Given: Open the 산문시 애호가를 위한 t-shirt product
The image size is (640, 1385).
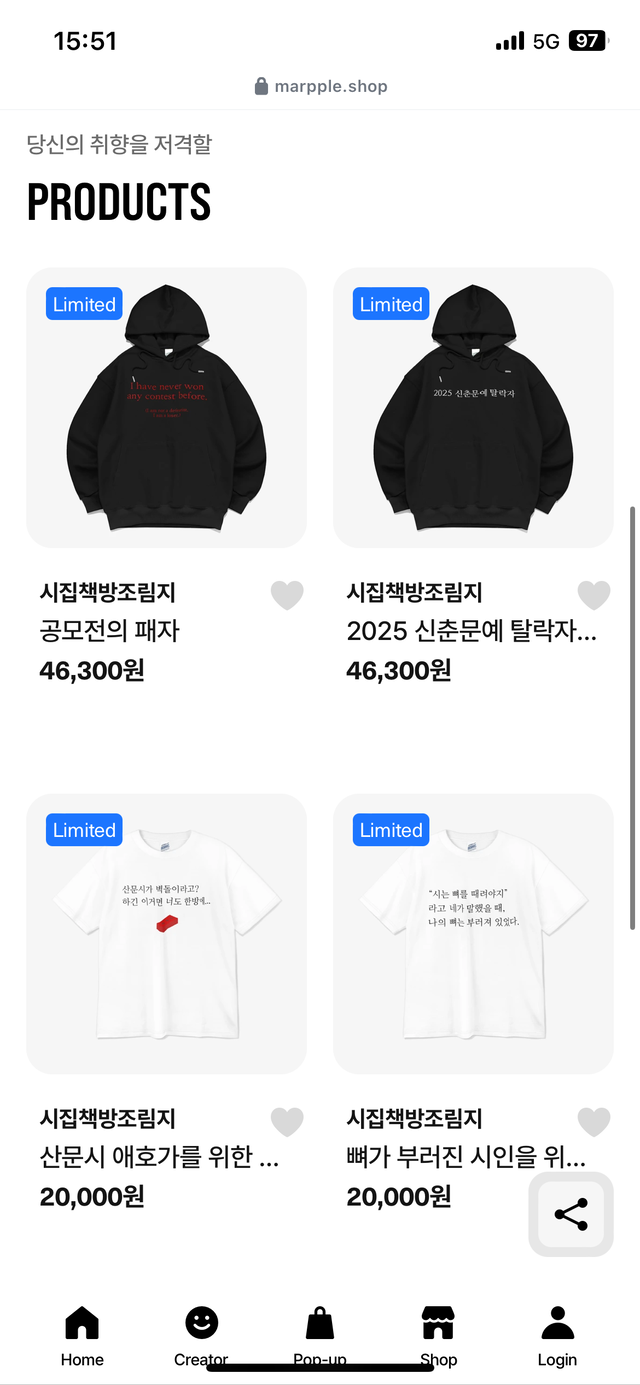Looking at the screenshot, I should coord(166,933).
